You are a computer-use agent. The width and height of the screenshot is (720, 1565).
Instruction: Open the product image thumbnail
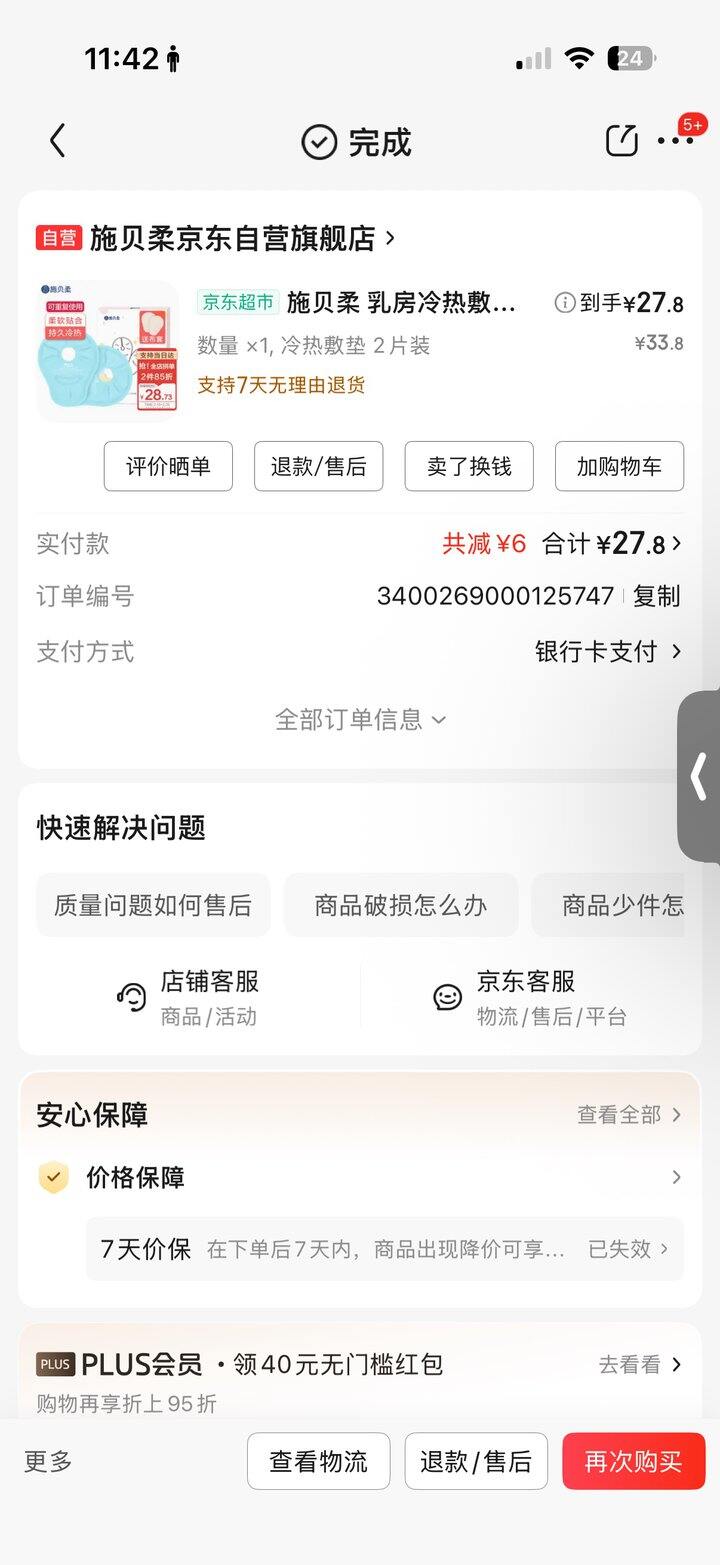coord(108,350)
